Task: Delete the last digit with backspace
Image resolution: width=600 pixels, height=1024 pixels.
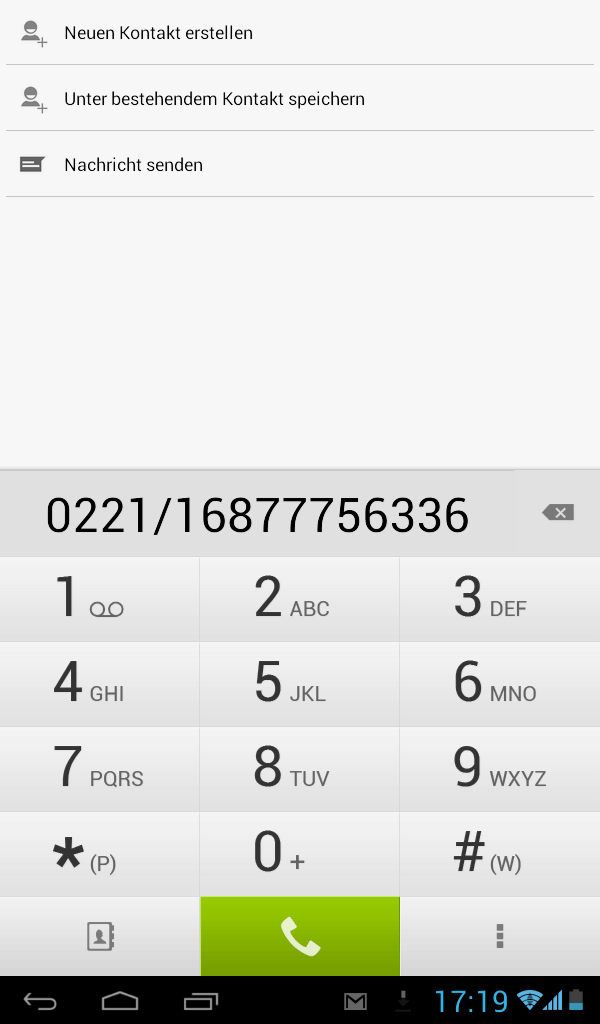Action: [558, 513]
